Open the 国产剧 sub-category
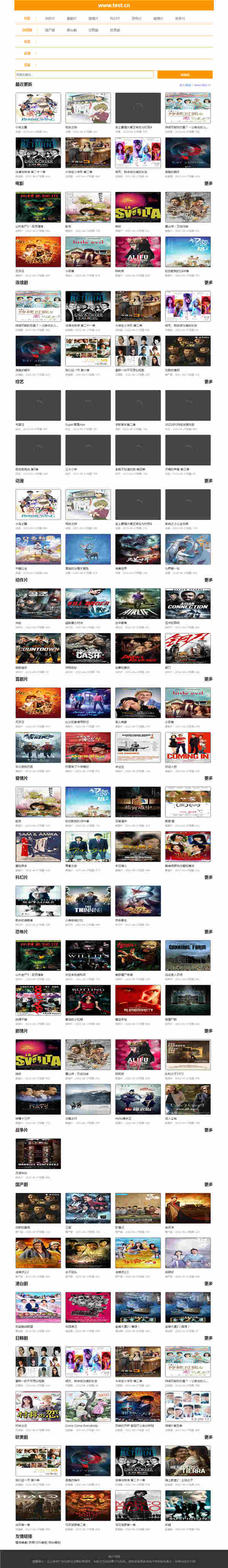The image size is (228, 1568). click(50, 30)
